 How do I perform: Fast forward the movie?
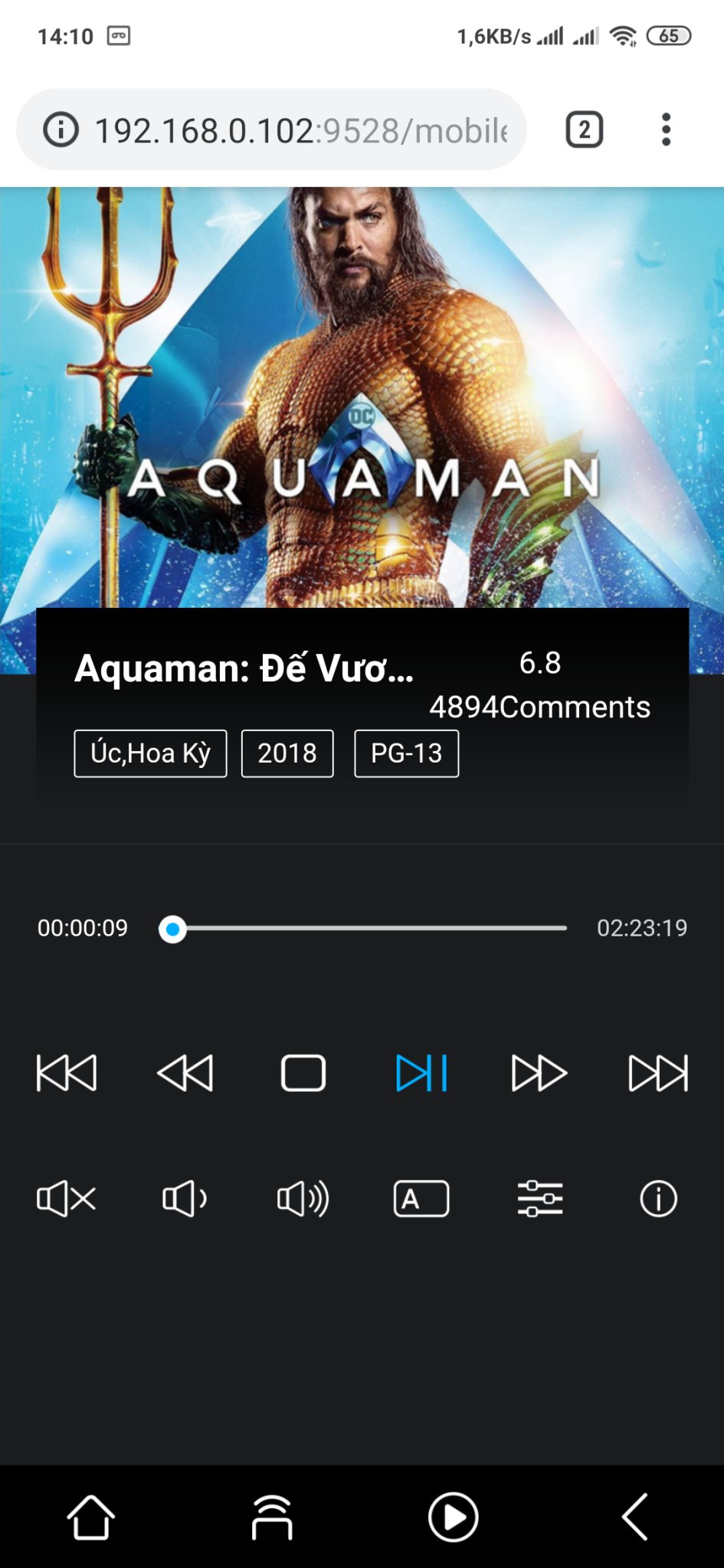tap(539, 1073)
